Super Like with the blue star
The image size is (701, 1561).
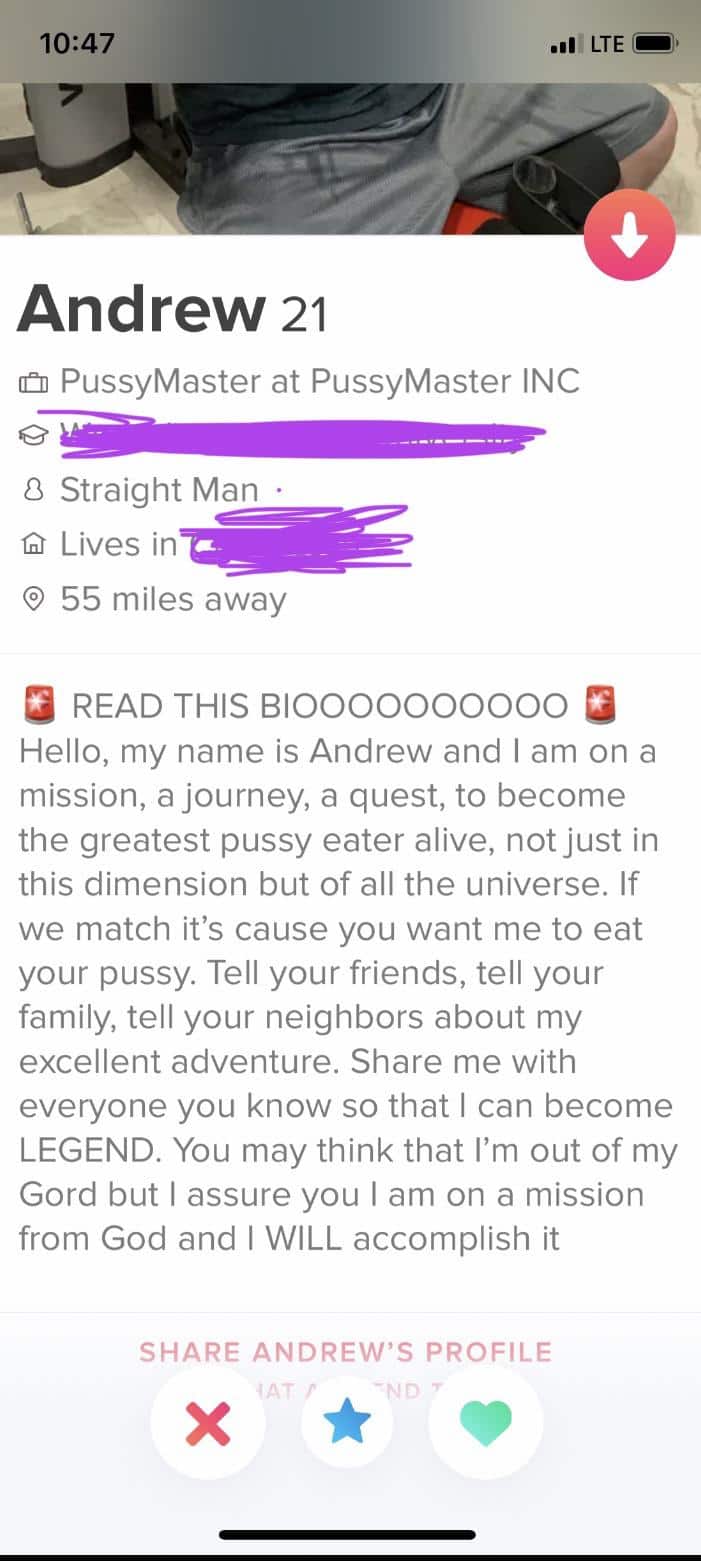tap(347, 1421)
